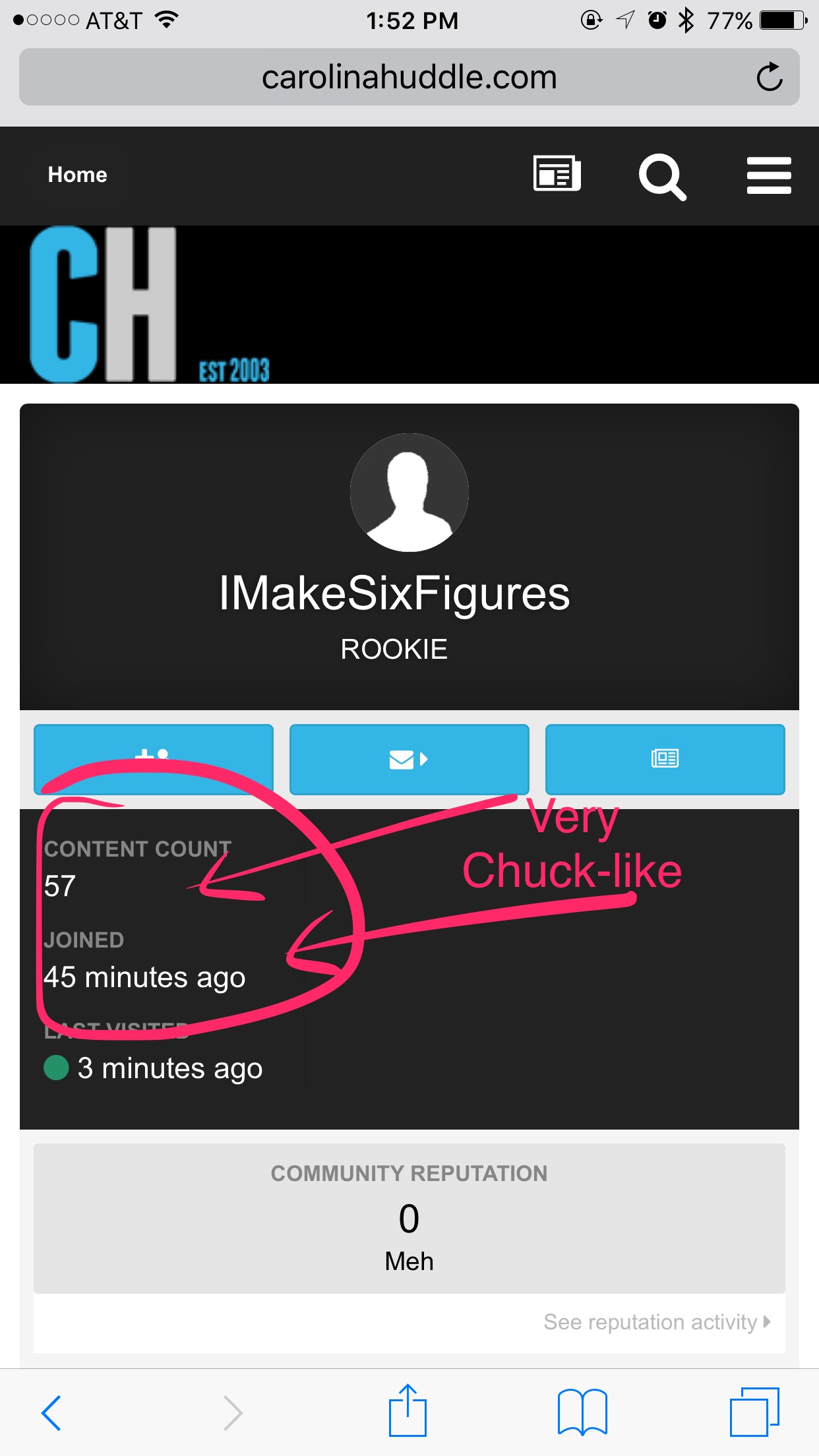The width and height of the screenshot is (819, 1456).
Task: Open the Home link
Action: coord(77,175)
